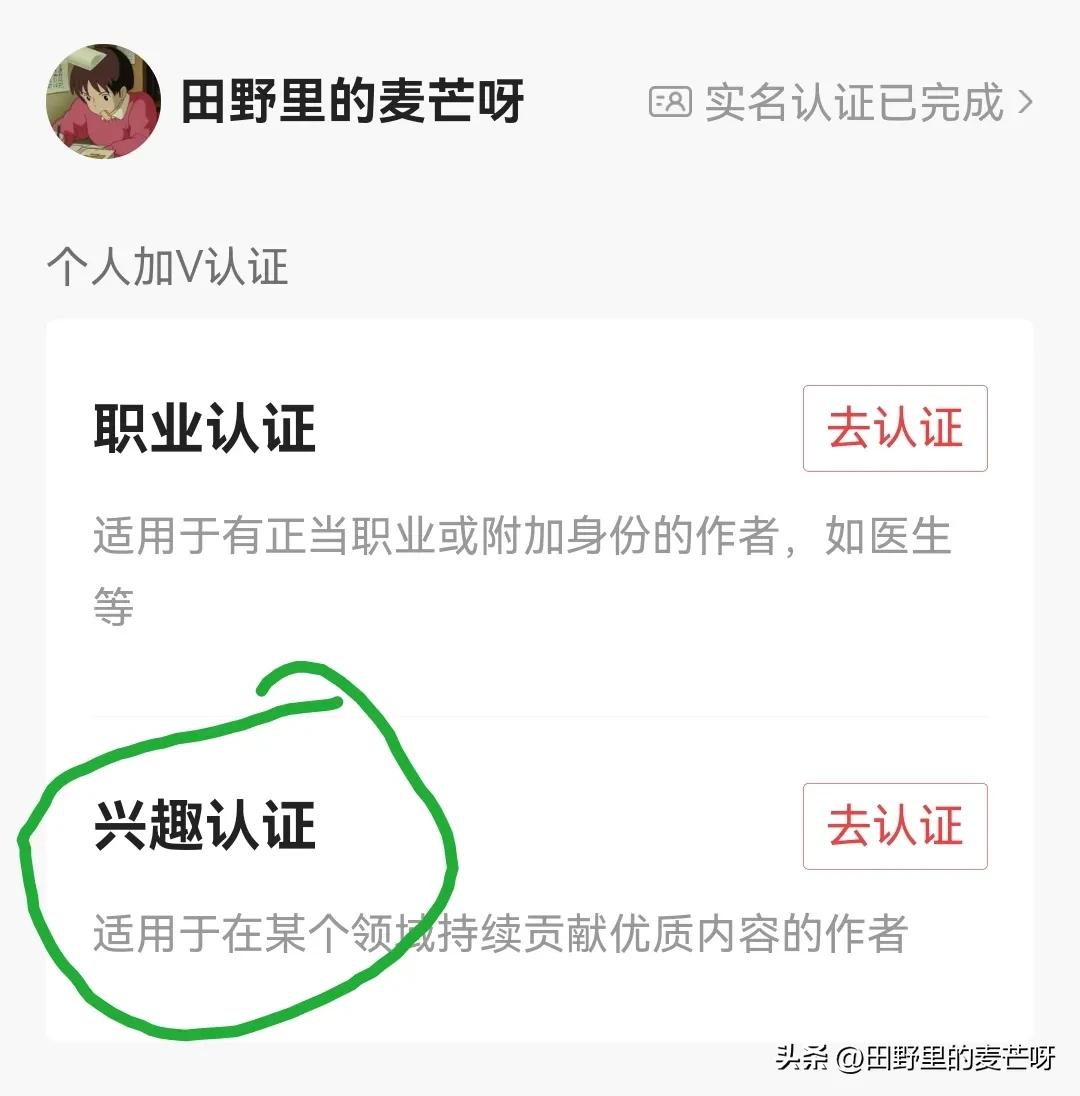Open the 个人加V认证 section title
Screen dimensions: 1080x1096
click(x=167, y=267)
